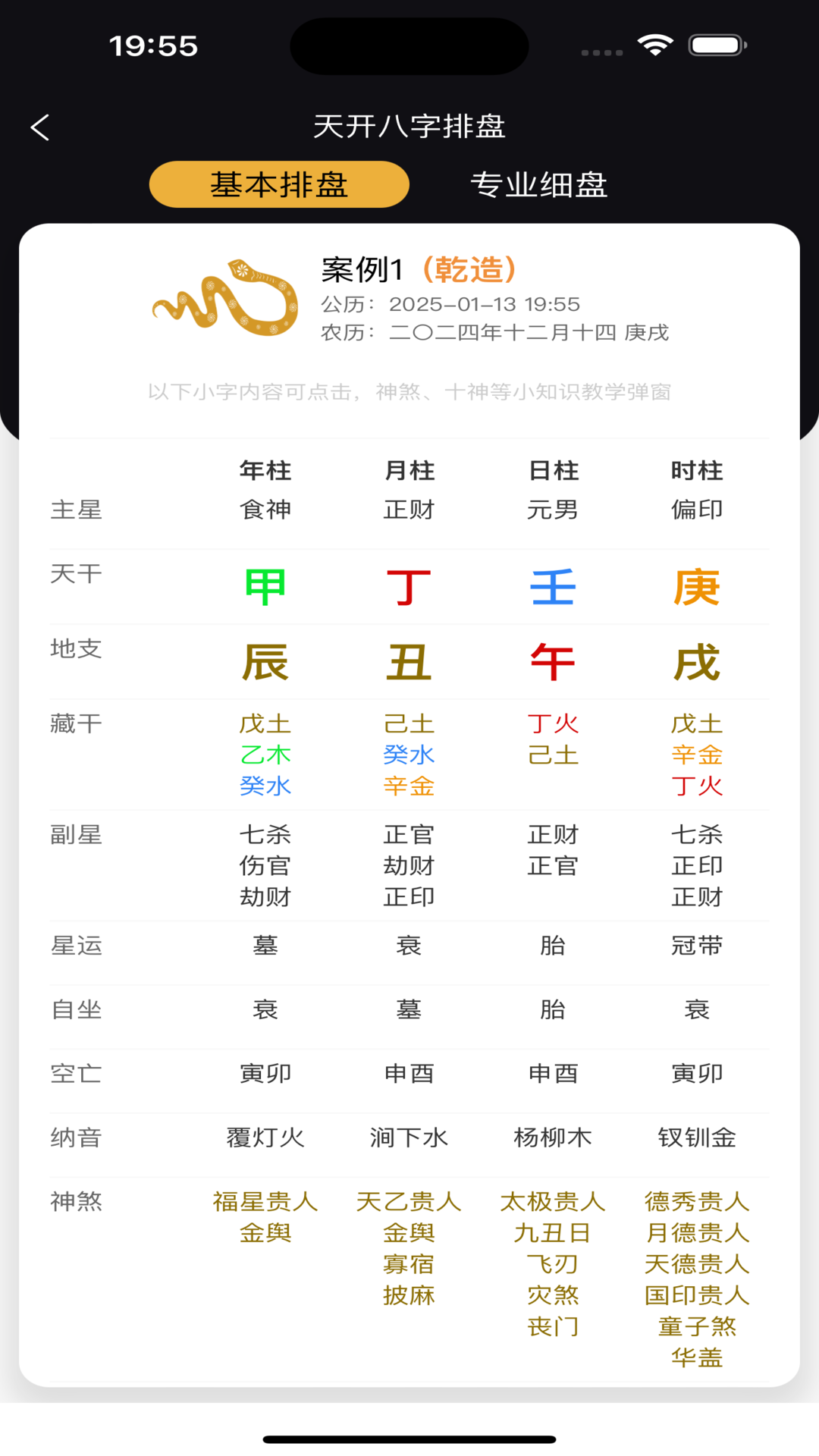
Task: Click the earthly branch 午
Action: pos(553,661)
